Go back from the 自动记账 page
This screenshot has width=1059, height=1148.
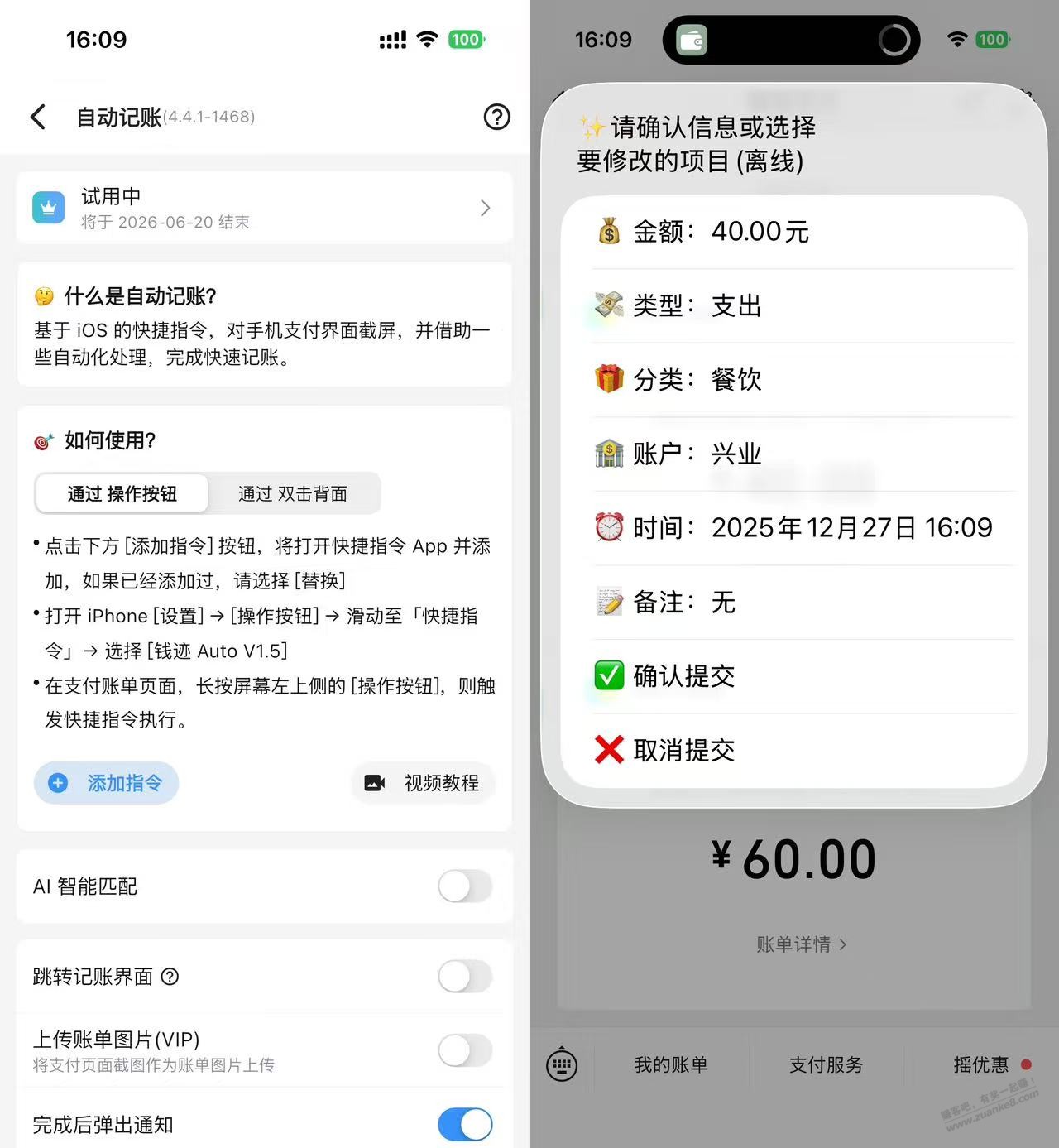[x=38, y=117]
